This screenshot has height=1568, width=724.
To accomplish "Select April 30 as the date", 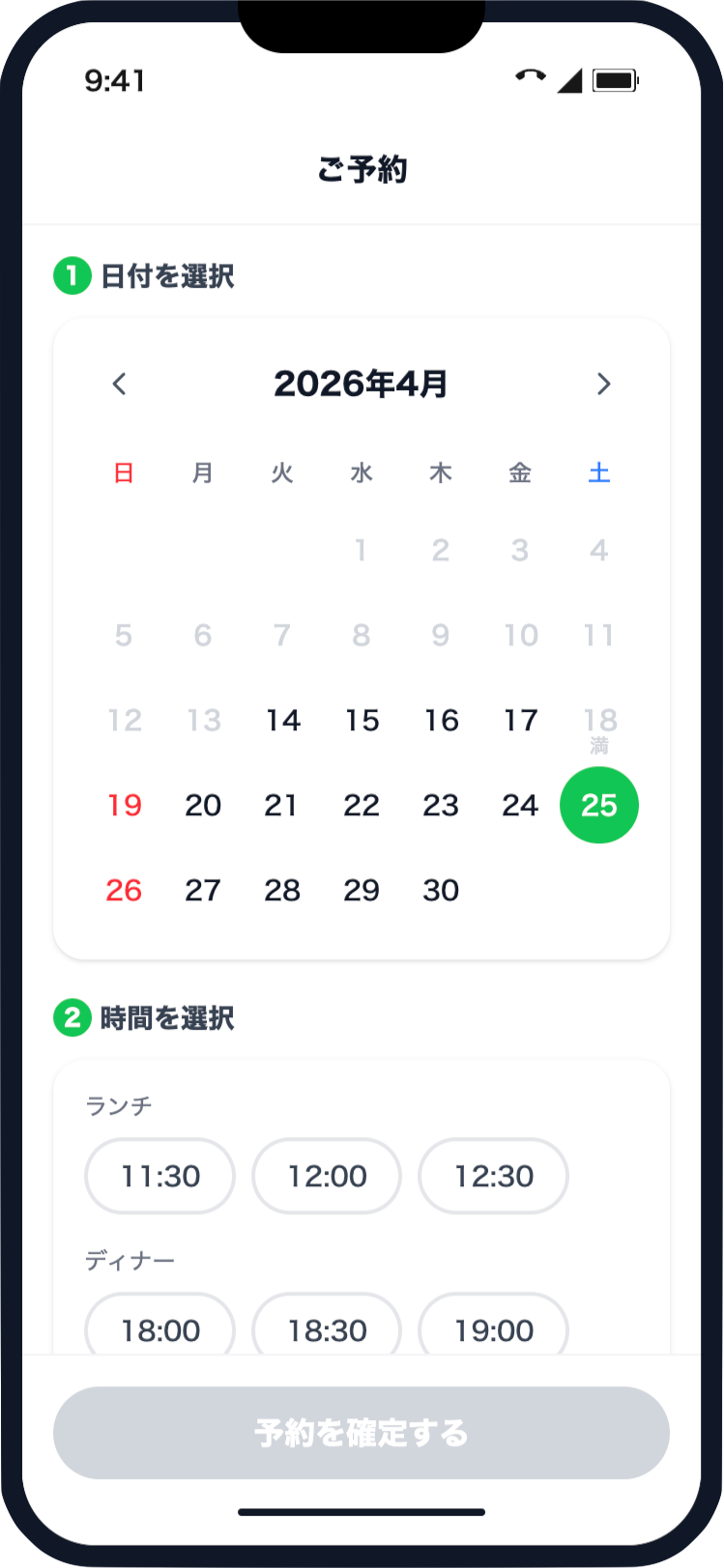I will (x=441, y=891).
